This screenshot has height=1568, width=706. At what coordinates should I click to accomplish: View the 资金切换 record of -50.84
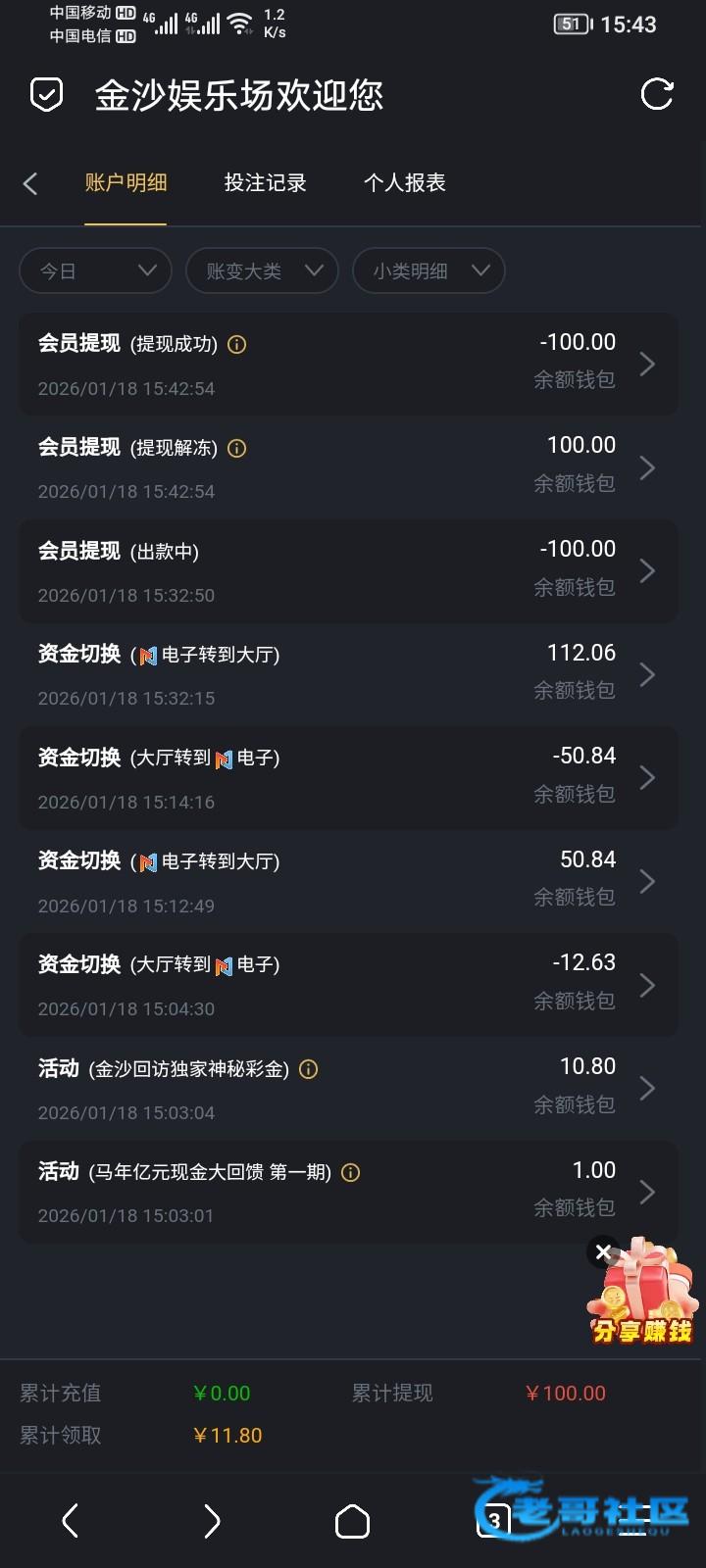(x=348, y=778)
